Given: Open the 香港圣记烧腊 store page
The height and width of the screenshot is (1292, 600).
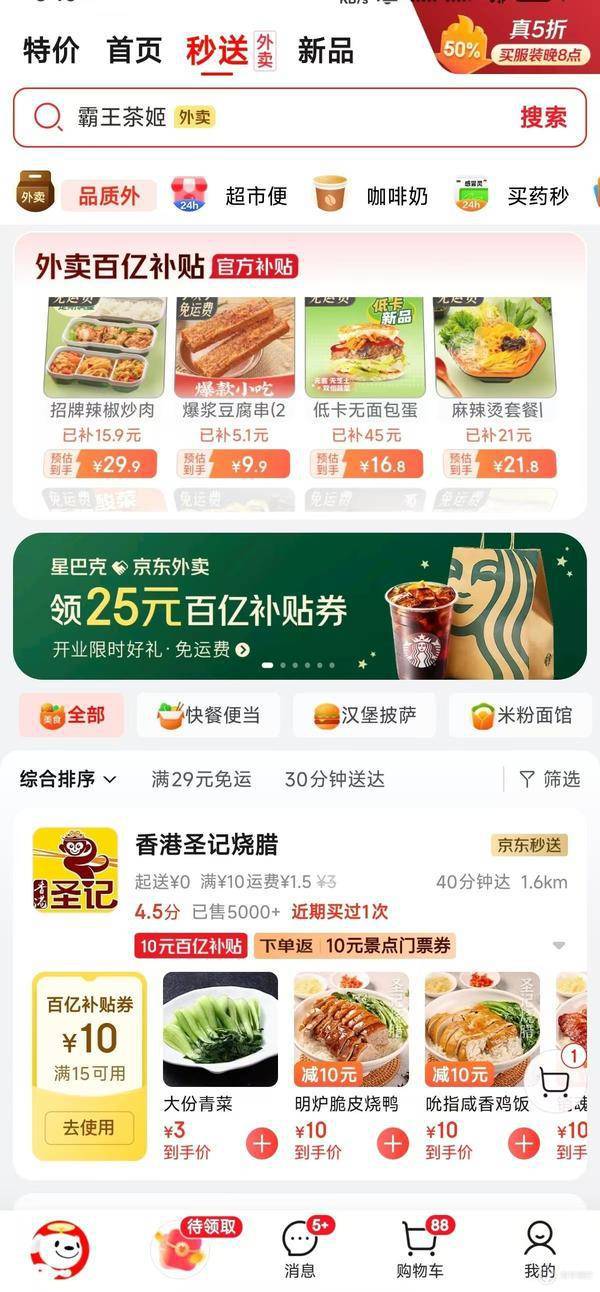Looking at the screenshot, I should [x=206, y=844].
